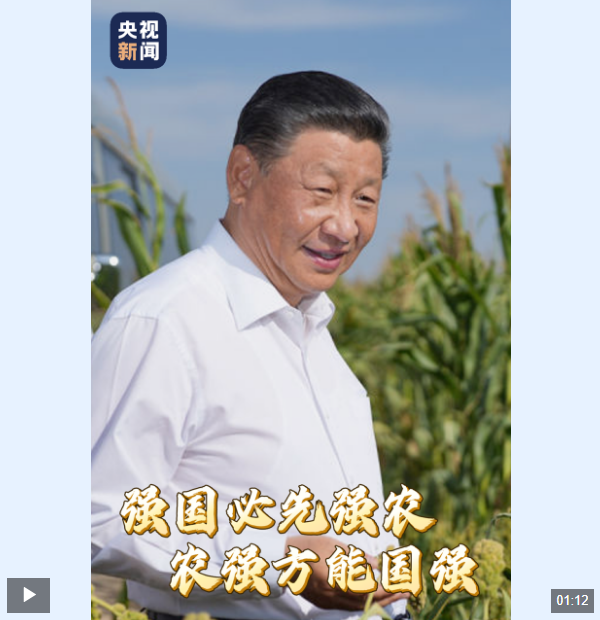Screen dimensions: 600x620
Task: Play the video with the play button
Action: click(x=29, y=595)
